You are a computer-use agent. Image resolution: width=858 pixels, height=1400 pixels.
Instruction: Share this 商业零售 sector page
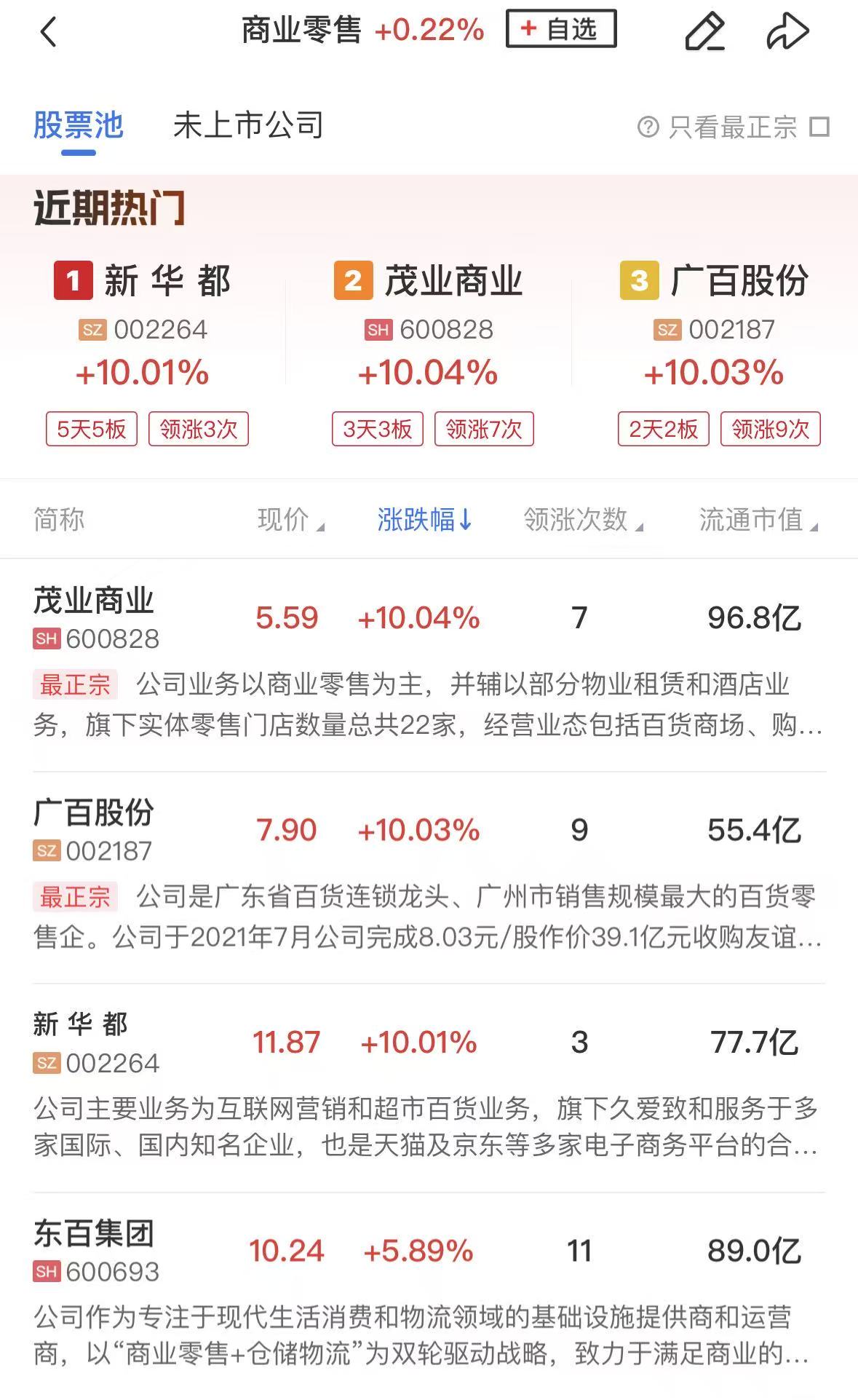point(787,32)
